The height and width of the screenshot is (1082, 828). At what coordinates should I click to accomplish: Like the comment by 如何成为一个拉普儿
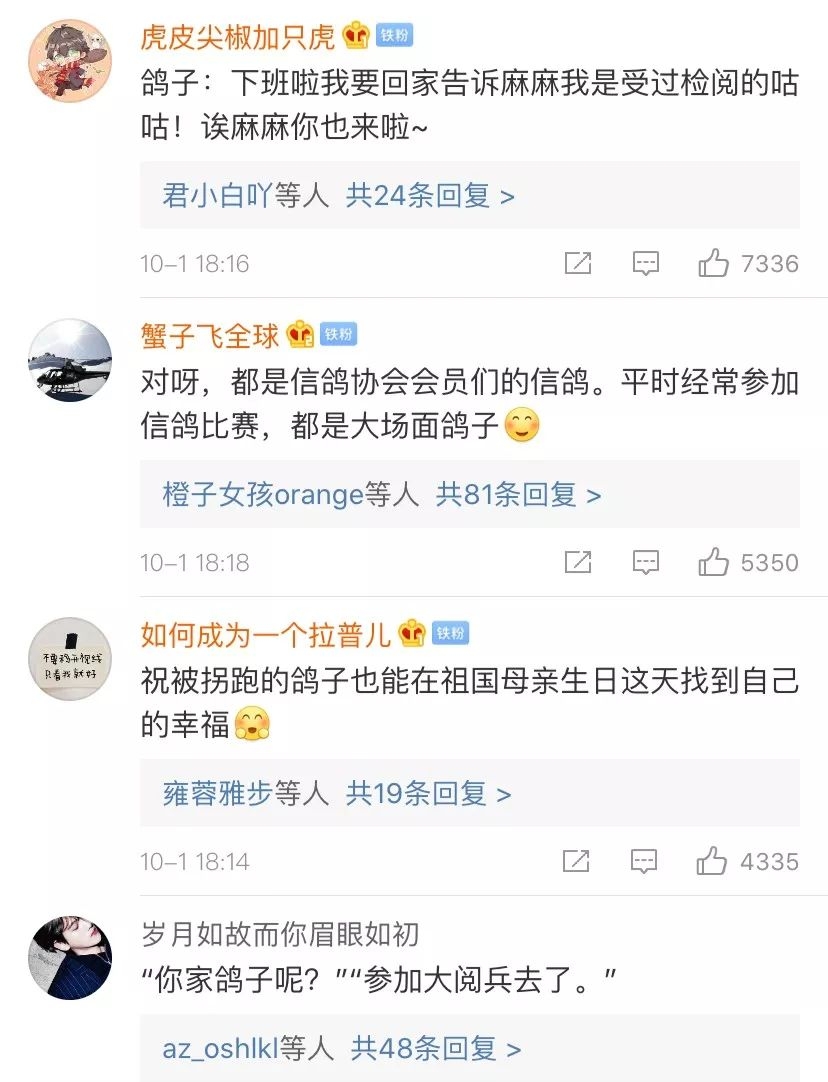(x=713, y=861)
